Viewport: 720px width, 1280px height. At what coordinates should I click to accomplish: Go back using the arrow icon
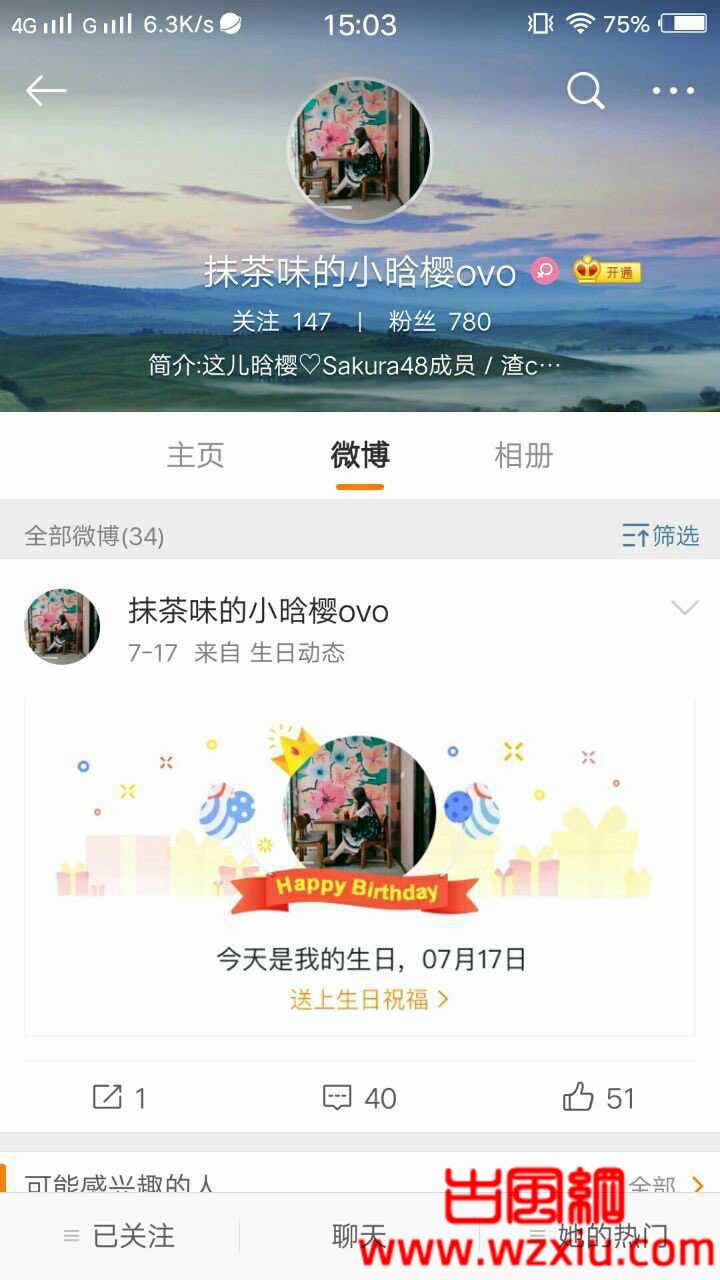point(46,91)
